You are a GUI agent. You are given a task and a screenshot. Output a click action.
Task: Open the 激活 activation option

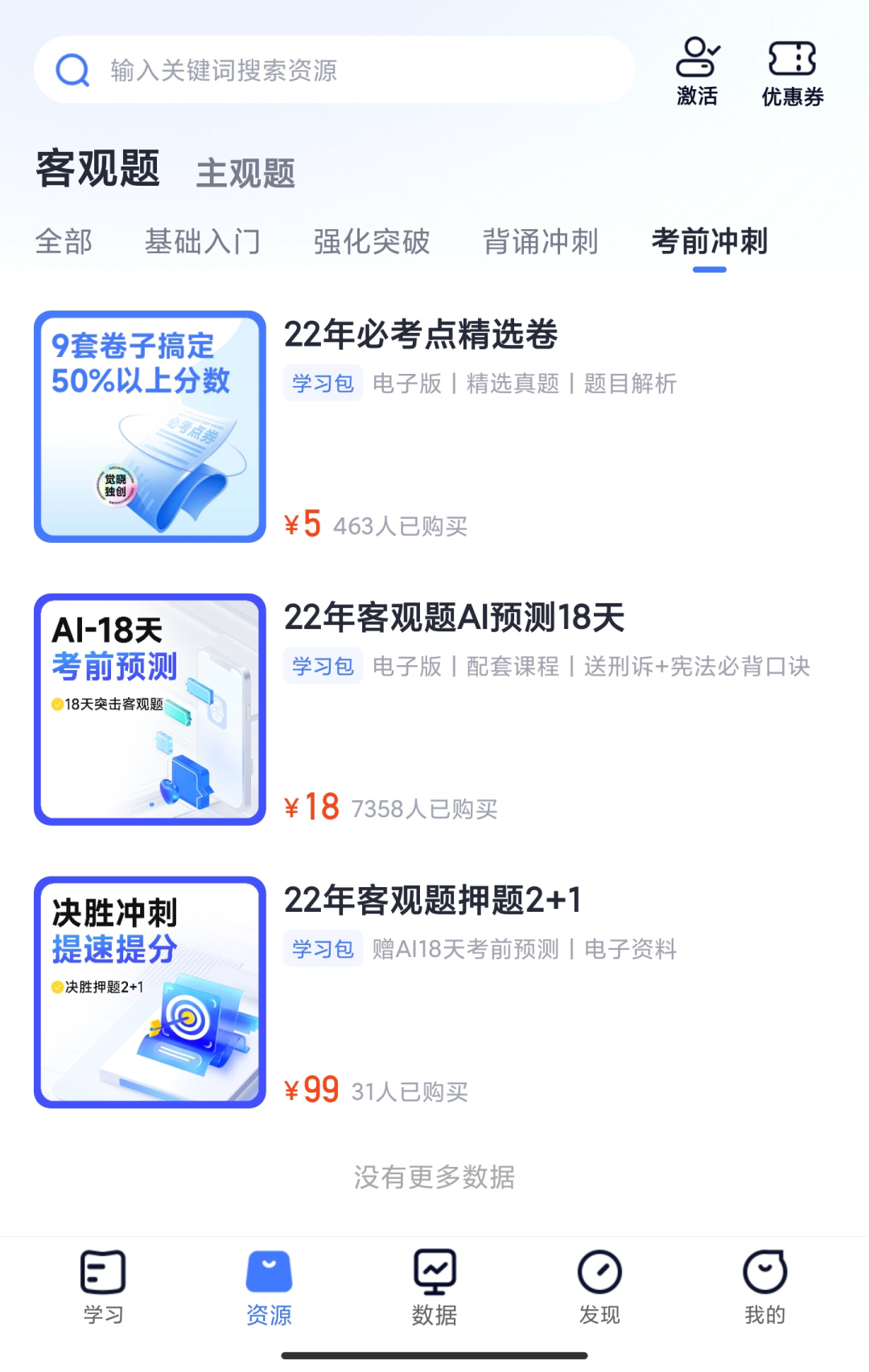[697, 72]
